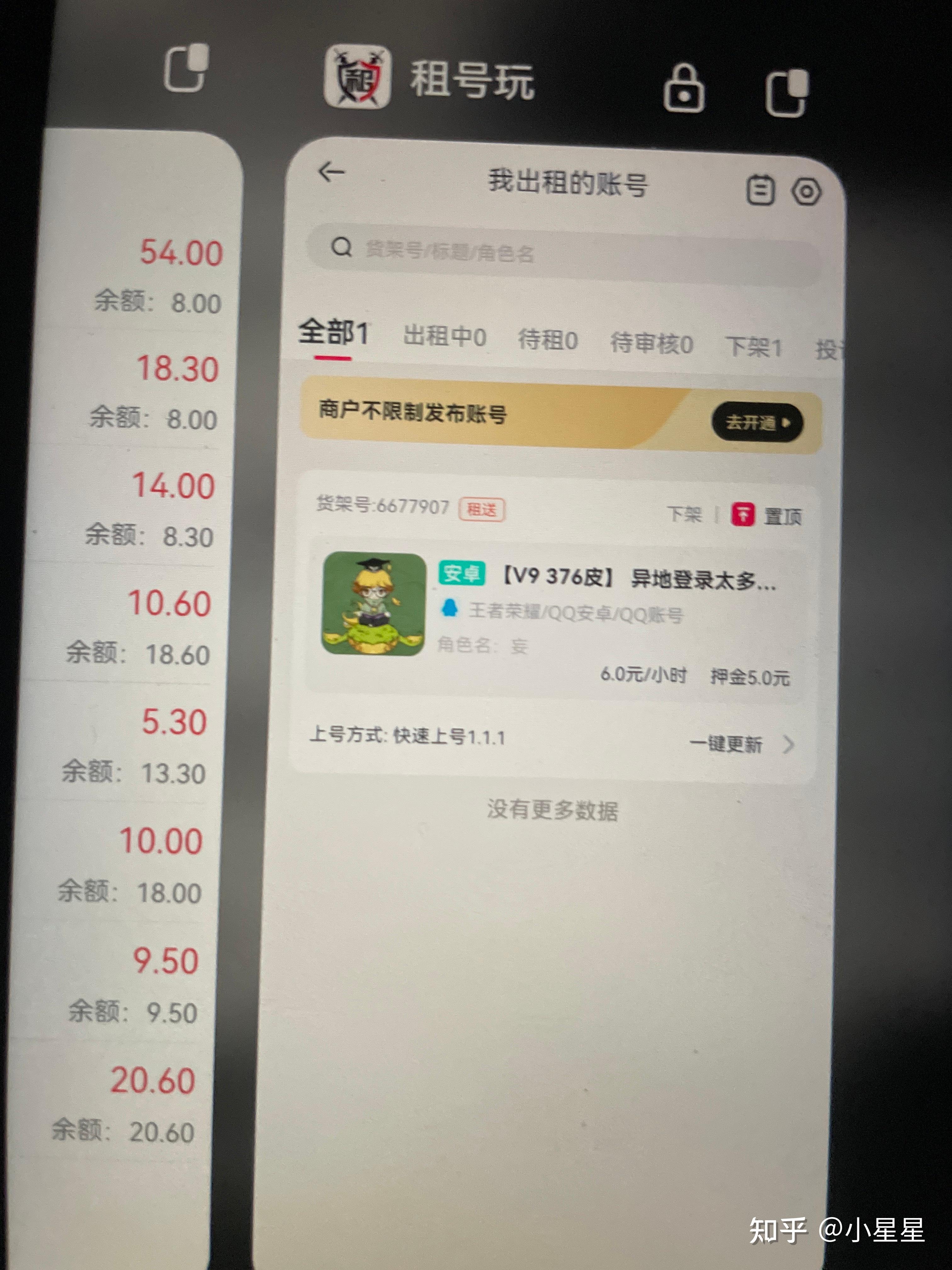Tap split-screen icon next to the lock
Image resolution: width=952 pixels, height=1270 pixels.
(787, 93)
